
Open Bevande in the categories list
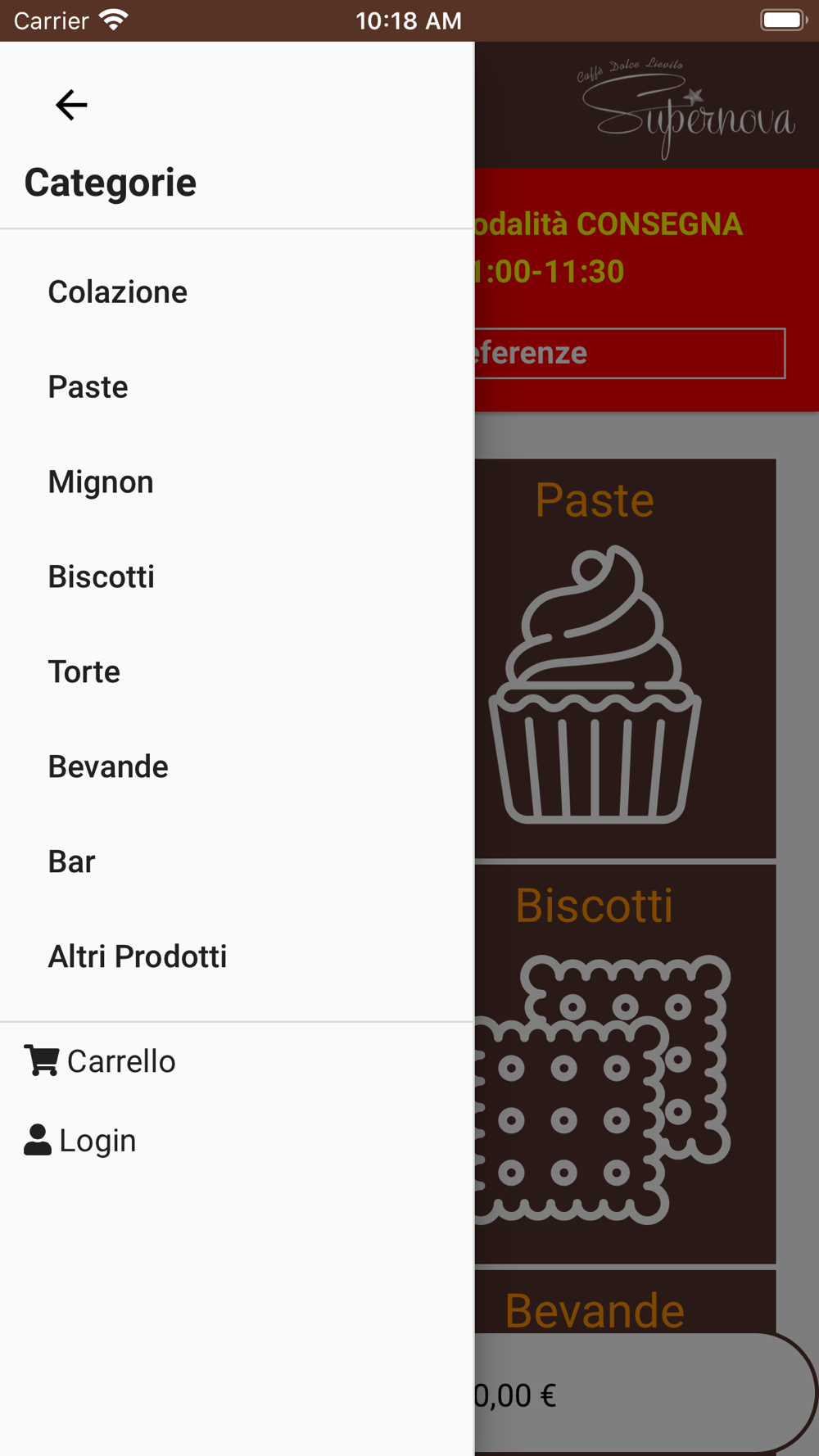click(237, 767)
